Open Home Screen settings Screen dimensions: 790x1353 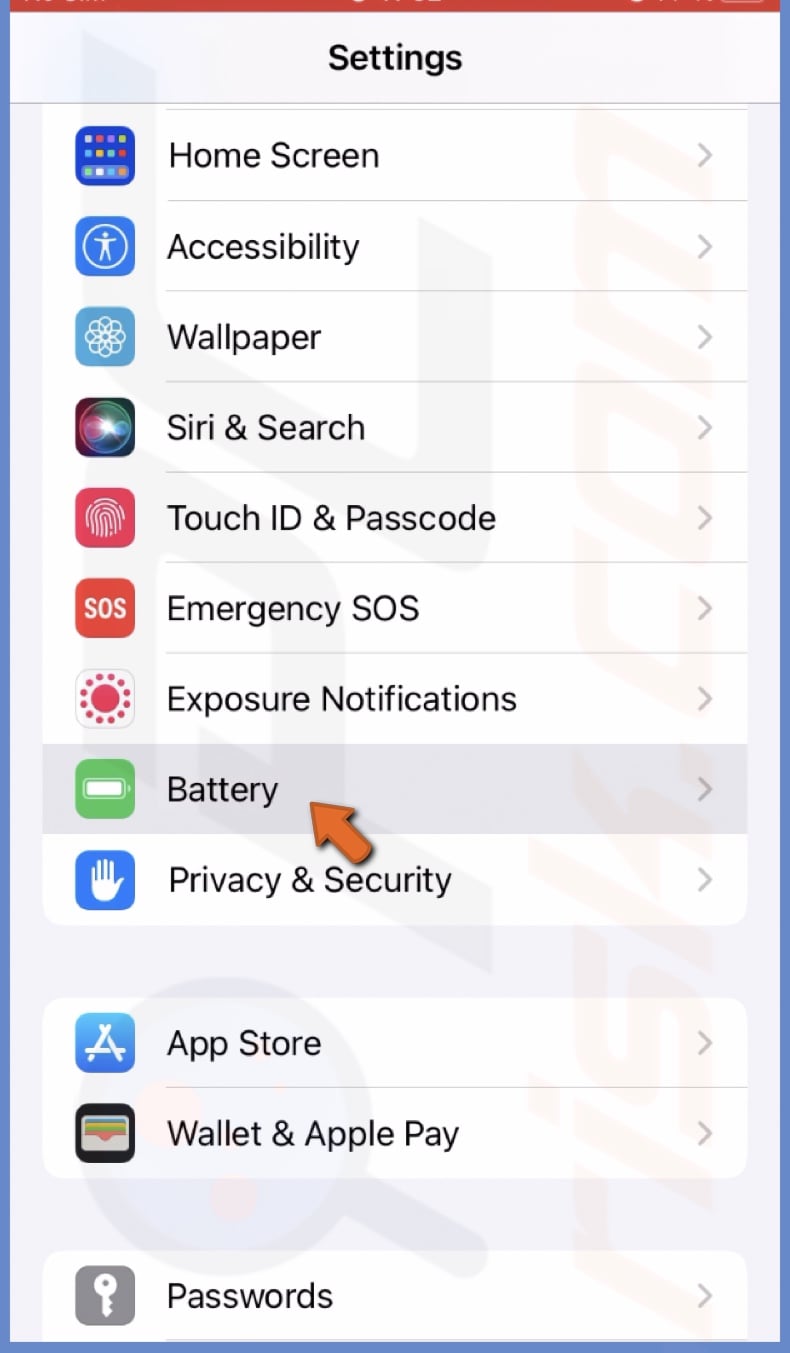coord(394,156)
